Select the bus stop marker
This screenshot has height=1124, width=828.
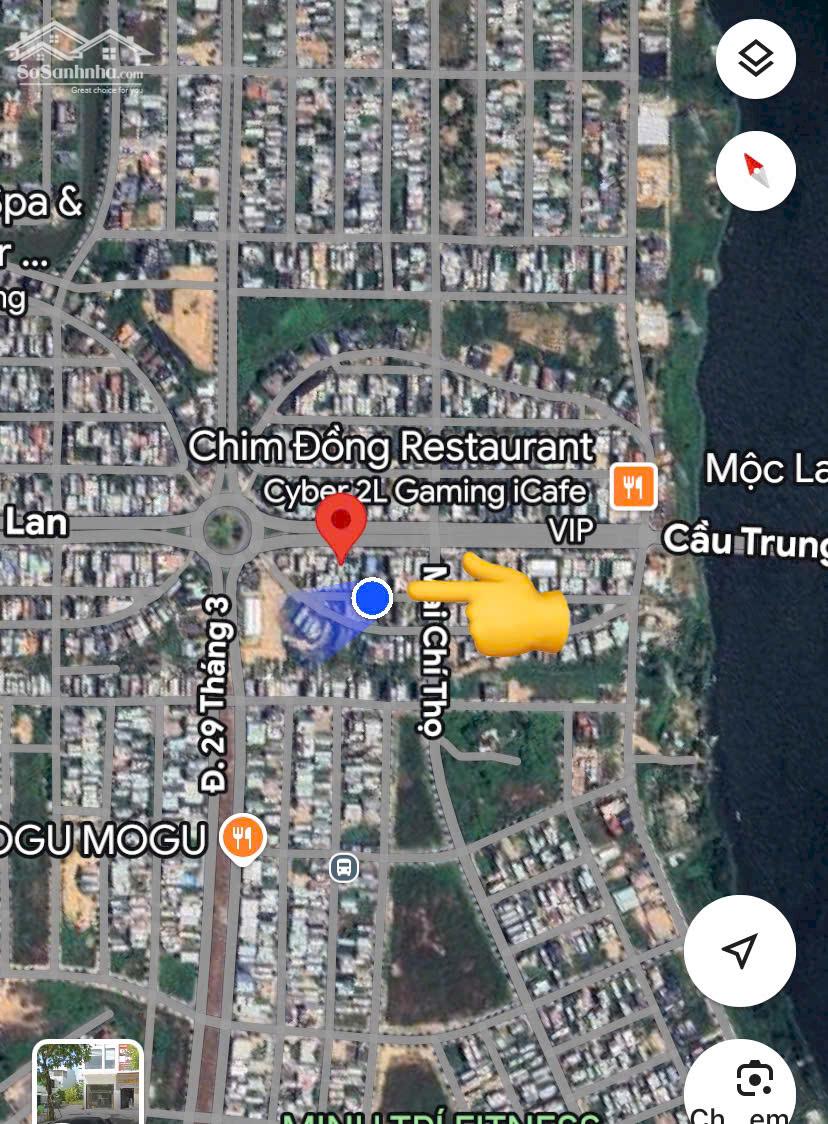click(x=344, y=867)
